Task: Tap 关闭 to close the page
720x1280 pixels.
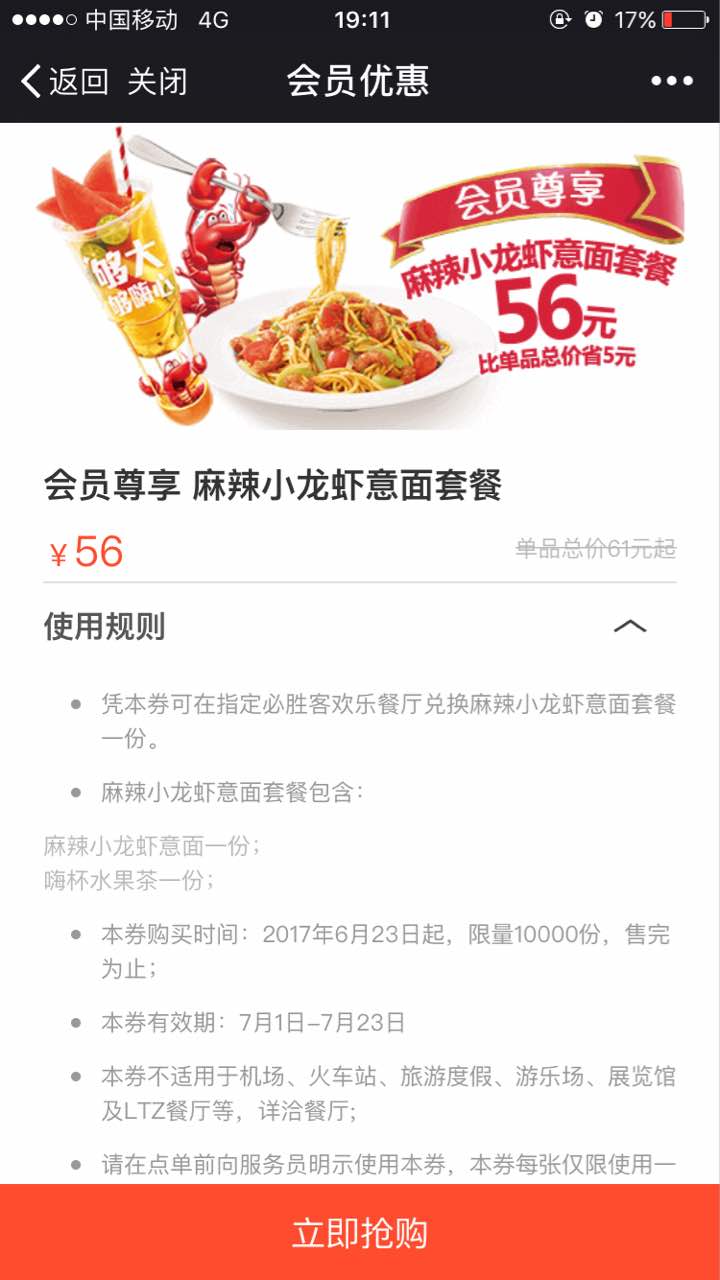Action: tap(157, 81)
